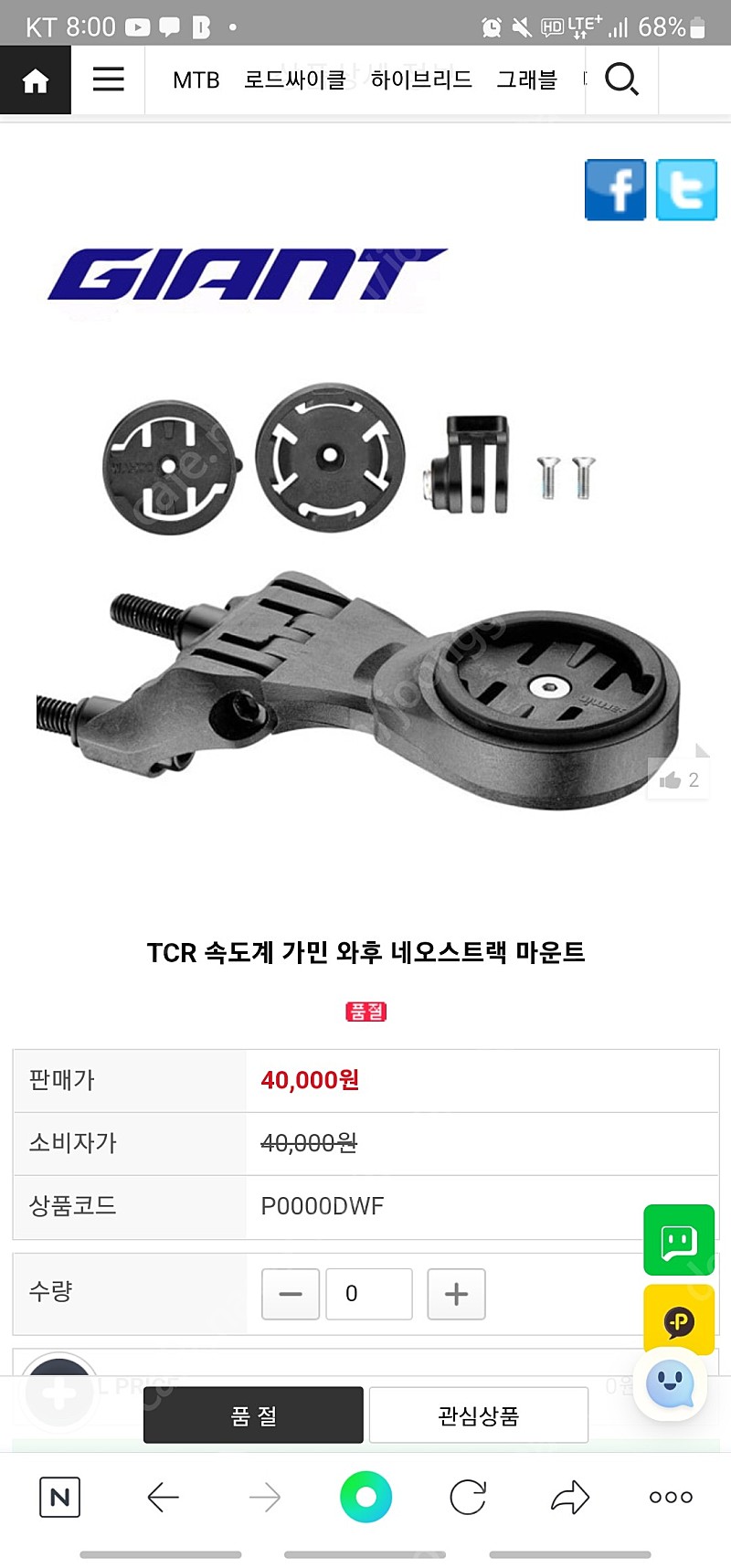
Task: Like the product with thumbs-up
Action: tap(678, 779)
